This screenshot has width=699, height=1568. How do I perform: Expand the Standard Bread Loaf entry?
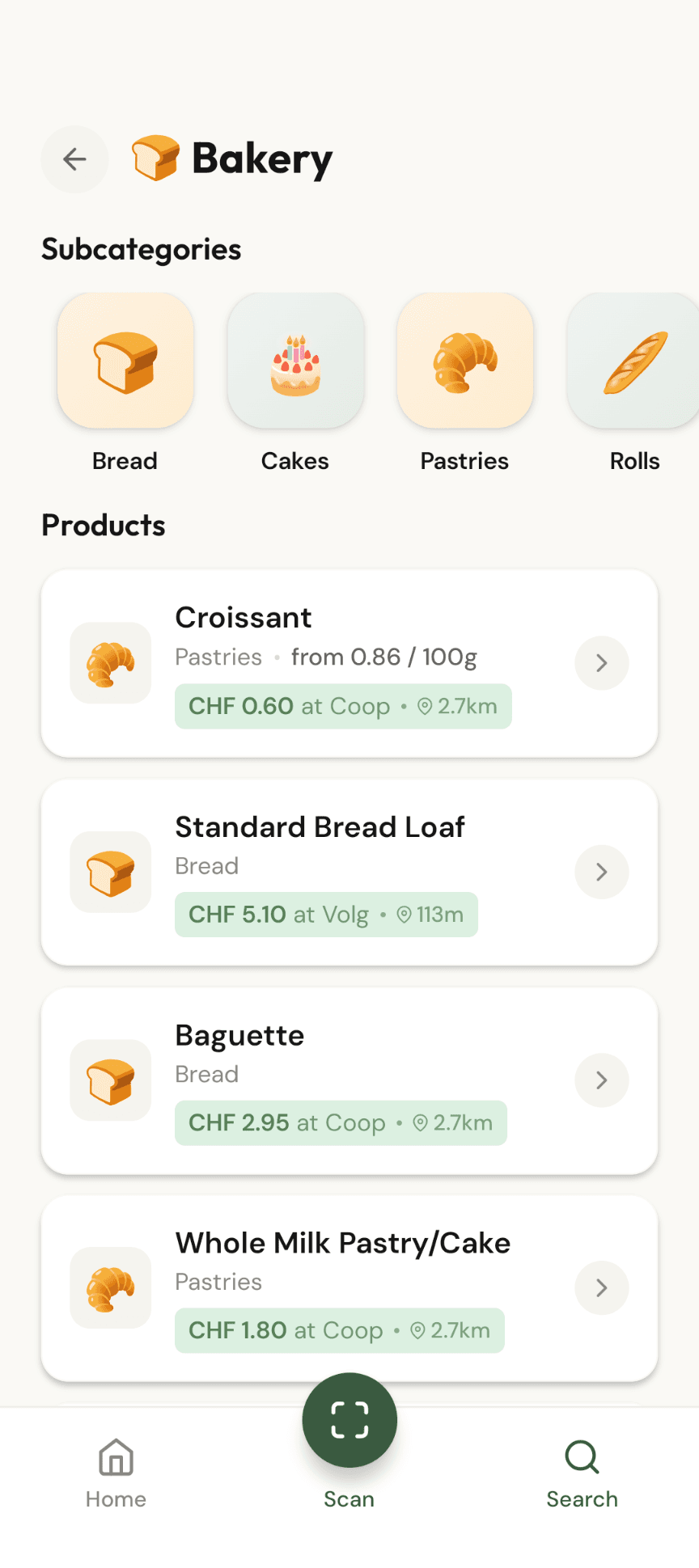click(x=601, y=872)
